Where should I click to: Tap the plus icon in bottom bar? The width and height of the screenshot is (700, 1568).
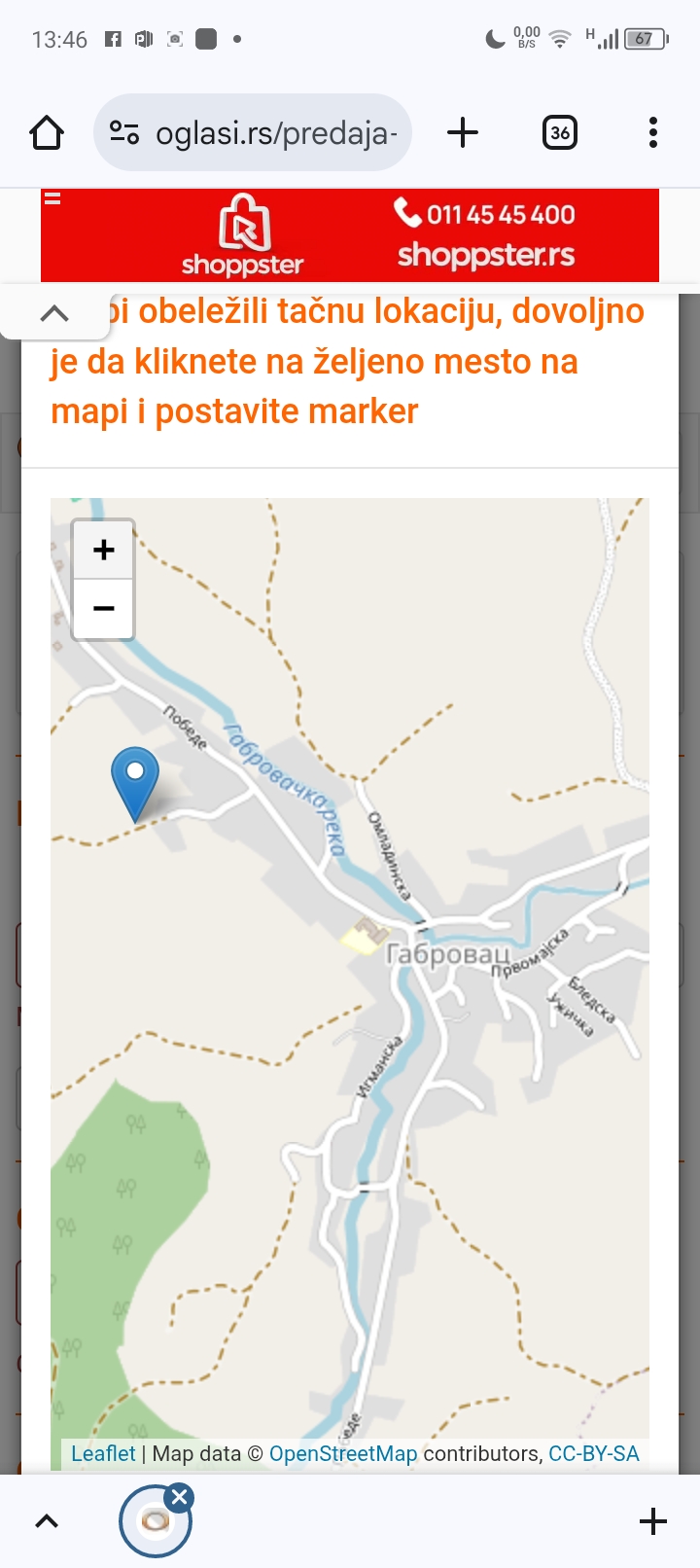653,1521
